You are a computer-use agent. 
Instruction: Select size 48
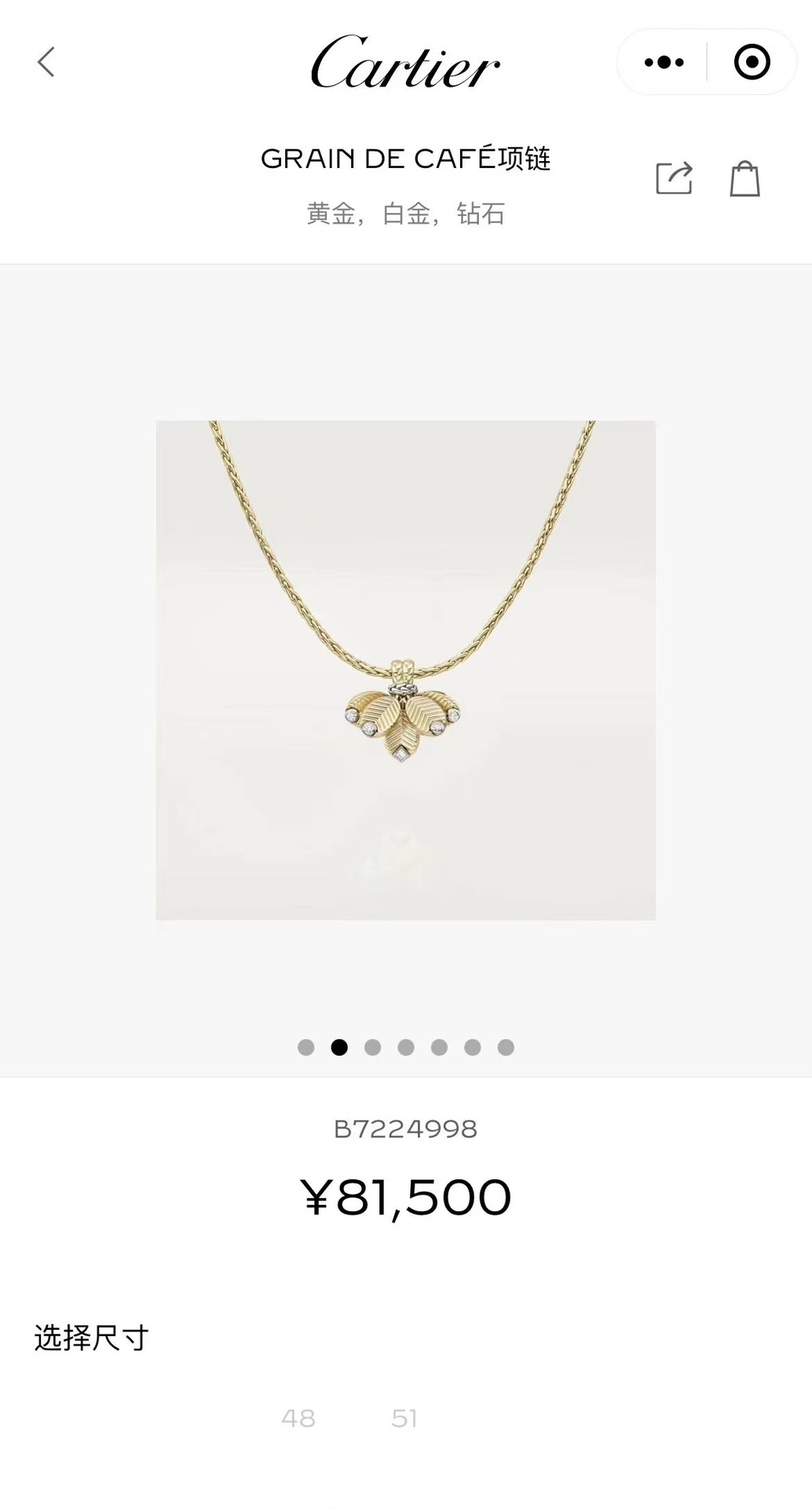[298, 1418]
